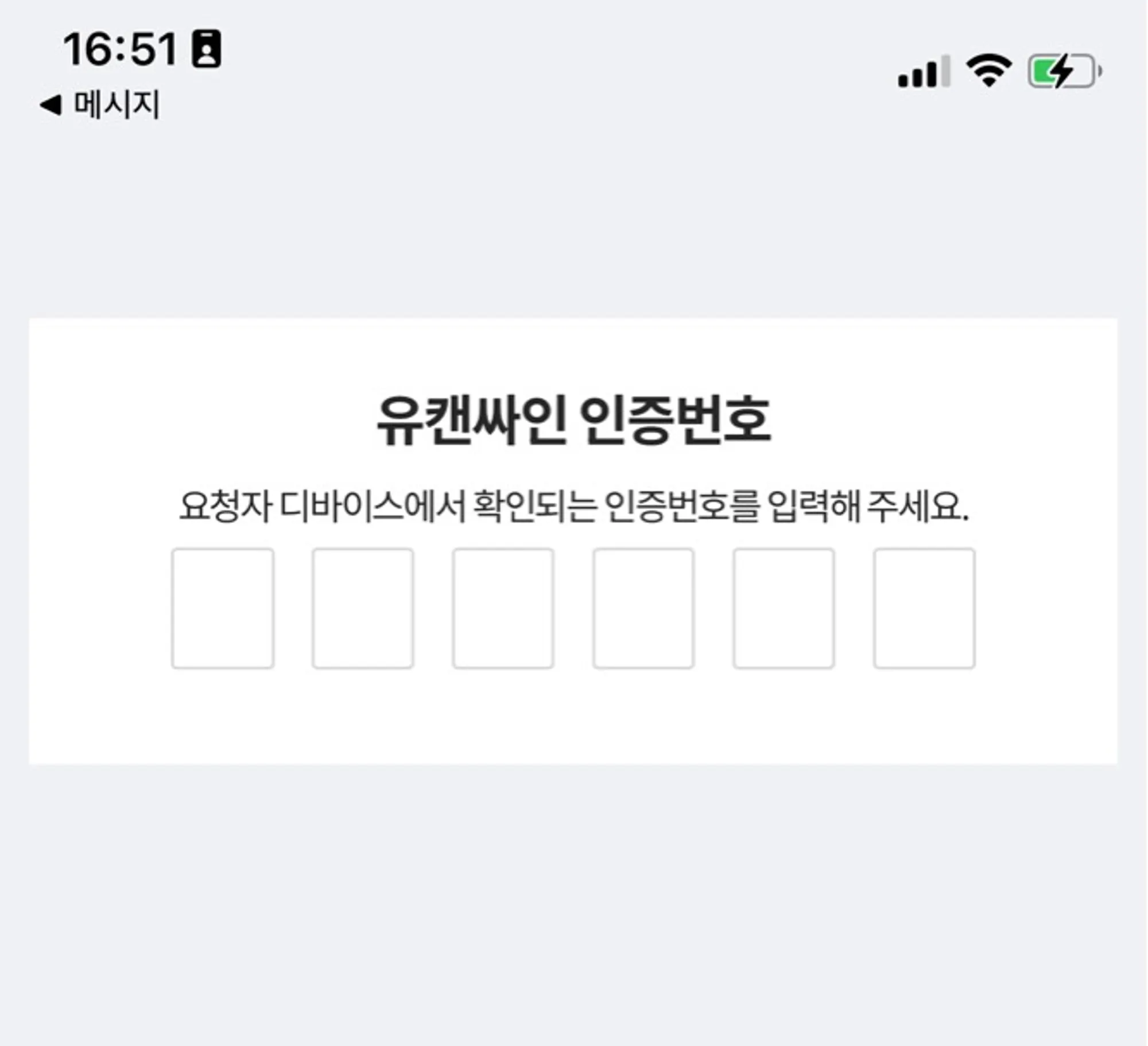Focus the sixth 인증번호 digit box
Screen dimensions: 1148x1046
pyautogui.click(x=924, y=608)
